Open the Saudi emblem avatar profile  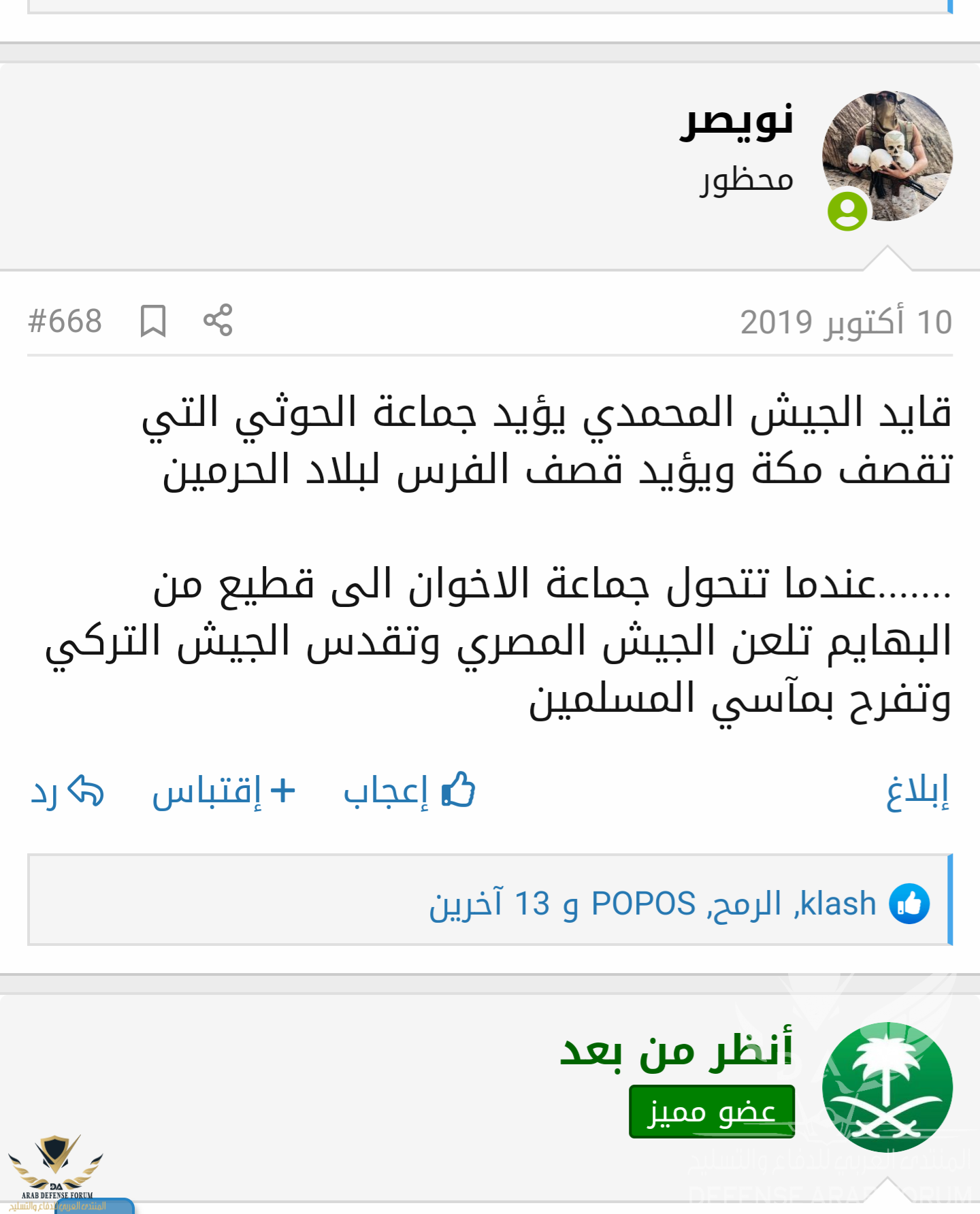[x=887, y=1087]
